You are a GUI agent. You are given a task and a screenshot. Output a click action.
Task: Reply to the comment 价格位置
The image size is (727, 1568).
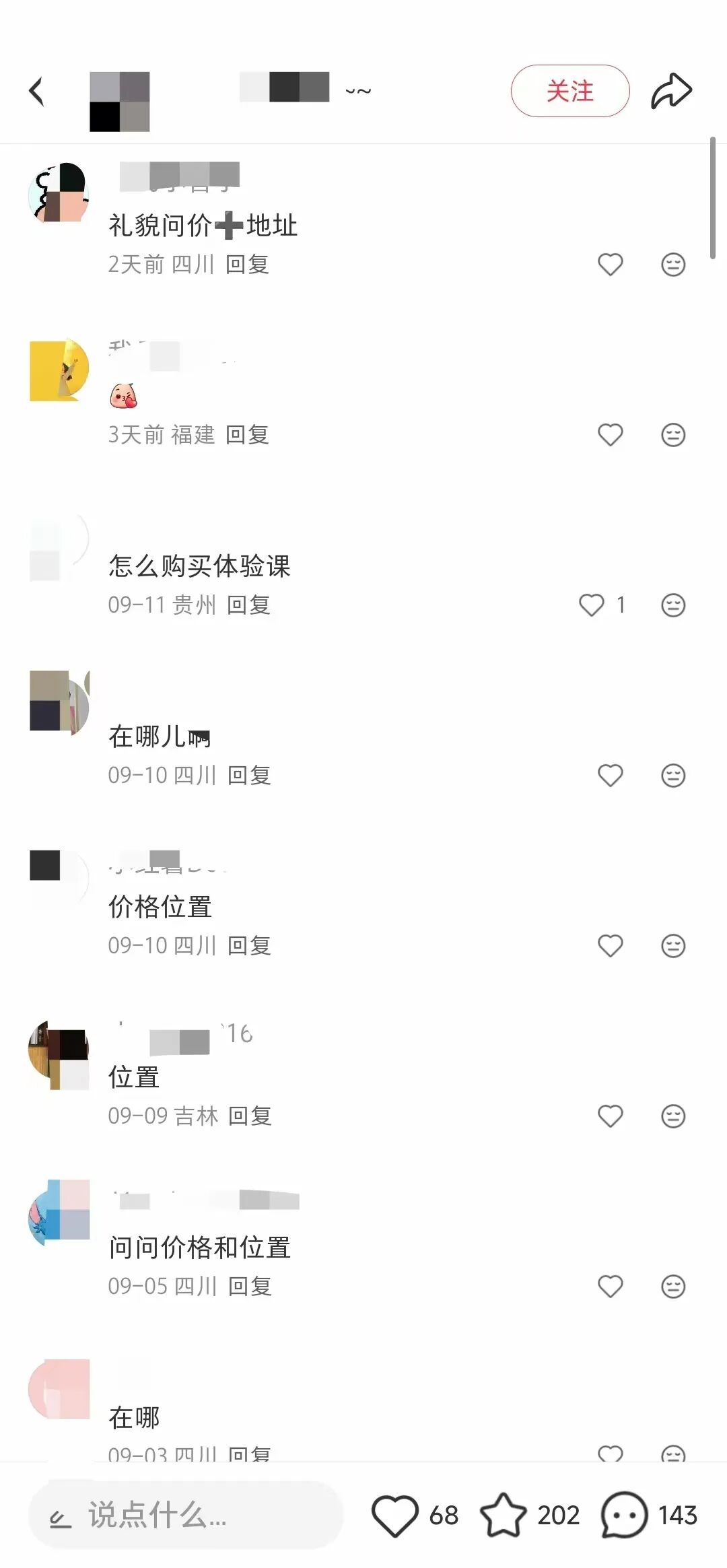tap(249, 946)
